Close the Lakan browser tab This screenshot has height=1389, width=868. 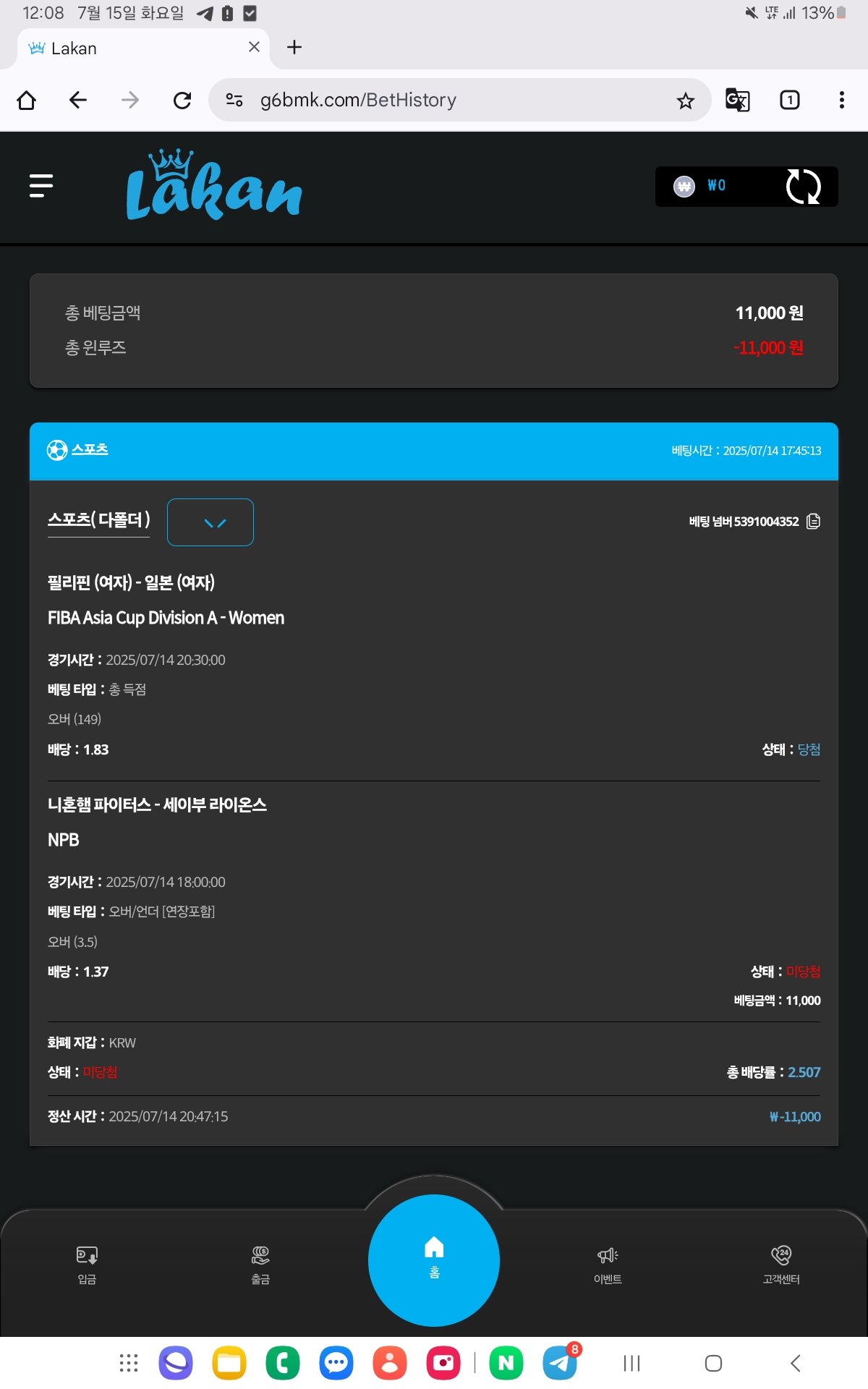click(254, 47)
